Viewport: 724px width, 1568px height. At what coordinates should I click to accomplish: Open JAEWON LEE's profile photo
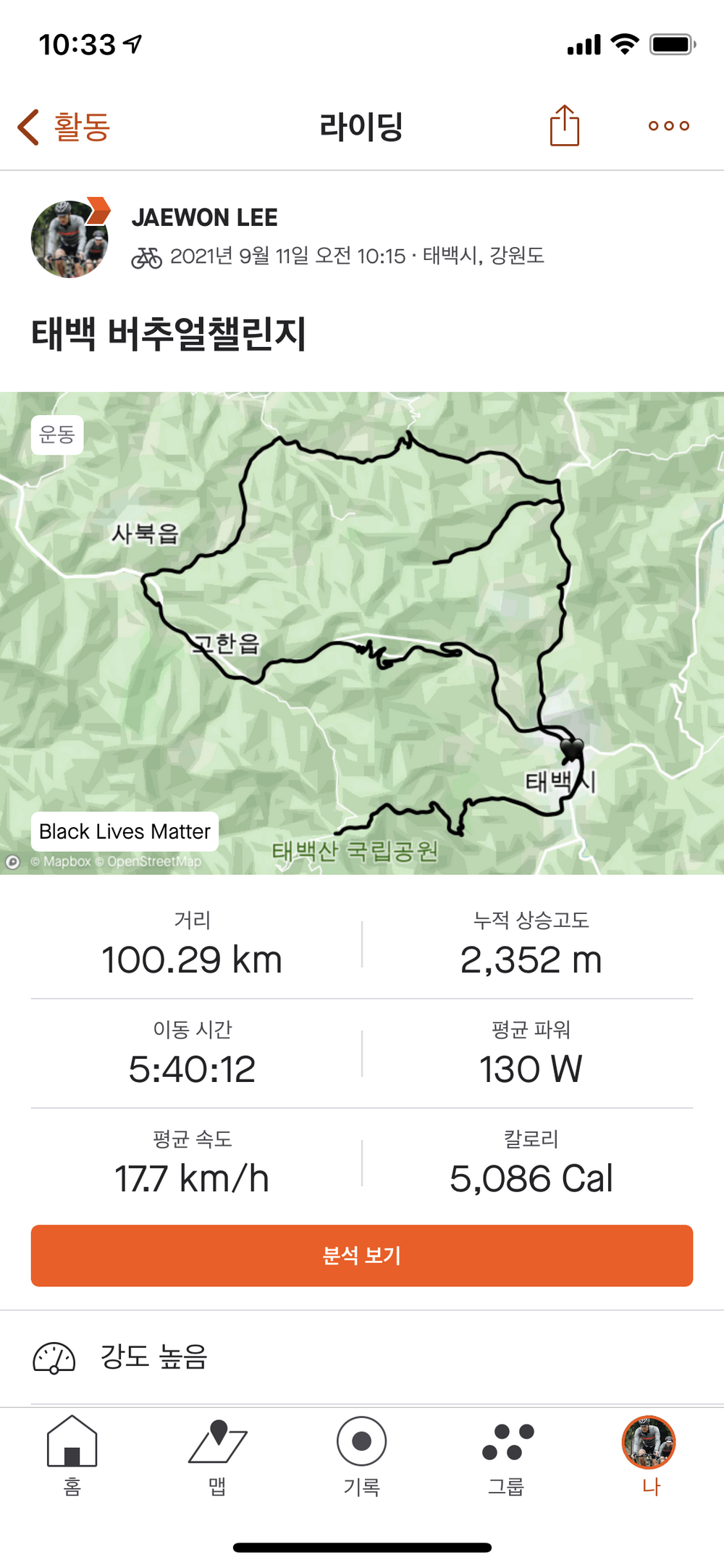click(x=70, y=239)
